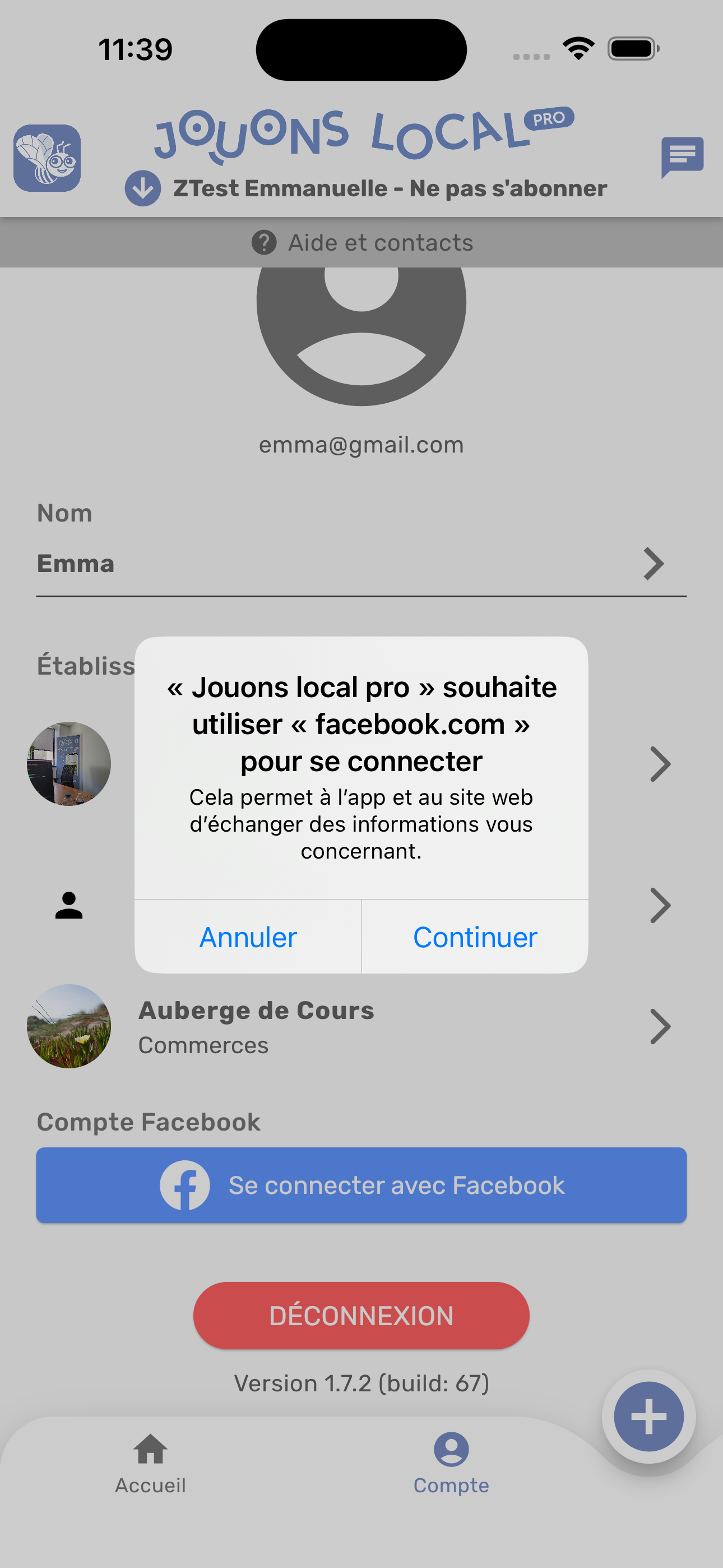Tap the DÉCONNEXION button
Viewport: 723px width, 1568px height.
(x=361, y=1316)
